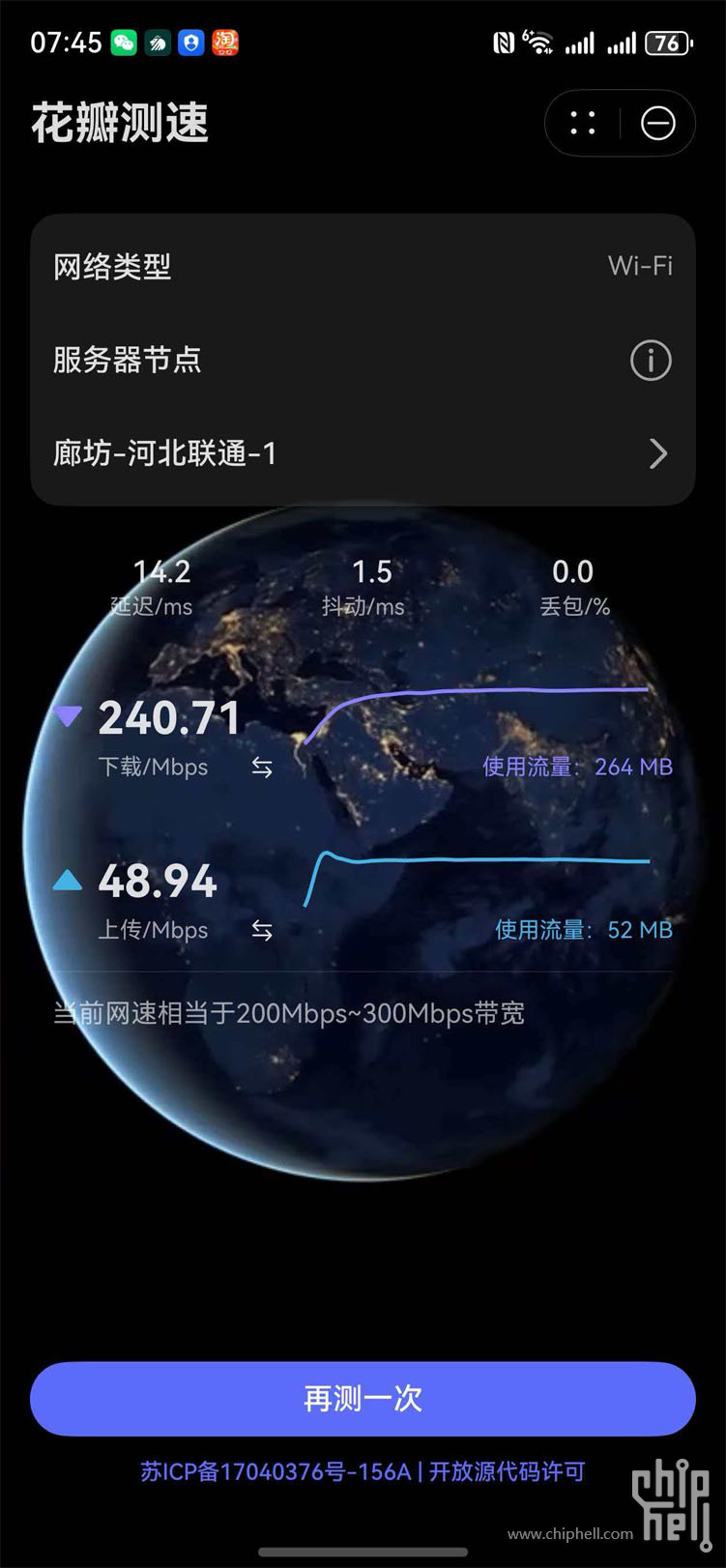
Task: Tap the Taobao icon in the status bar
Action: click(x=224, y=43)
